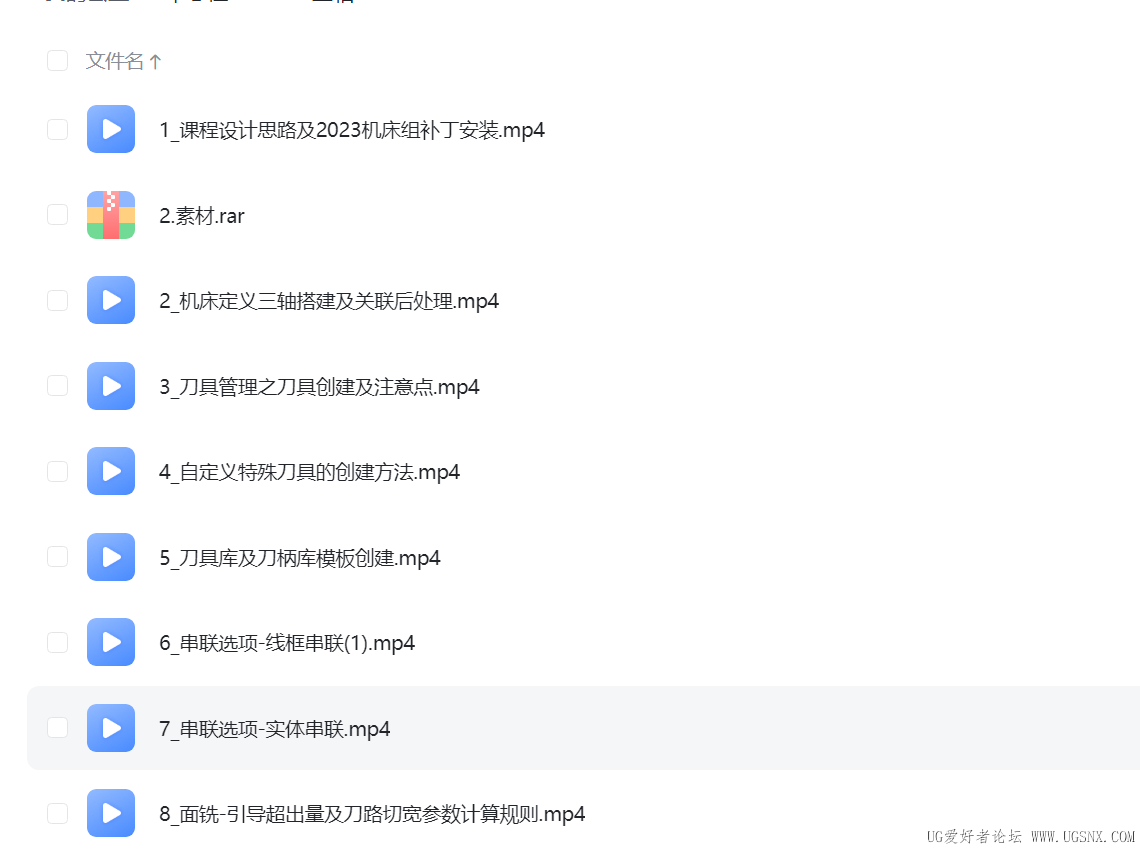Open the 2.素材.rar archive
The height and width of the screenshot is (849, 1140).
pos(201,216)
